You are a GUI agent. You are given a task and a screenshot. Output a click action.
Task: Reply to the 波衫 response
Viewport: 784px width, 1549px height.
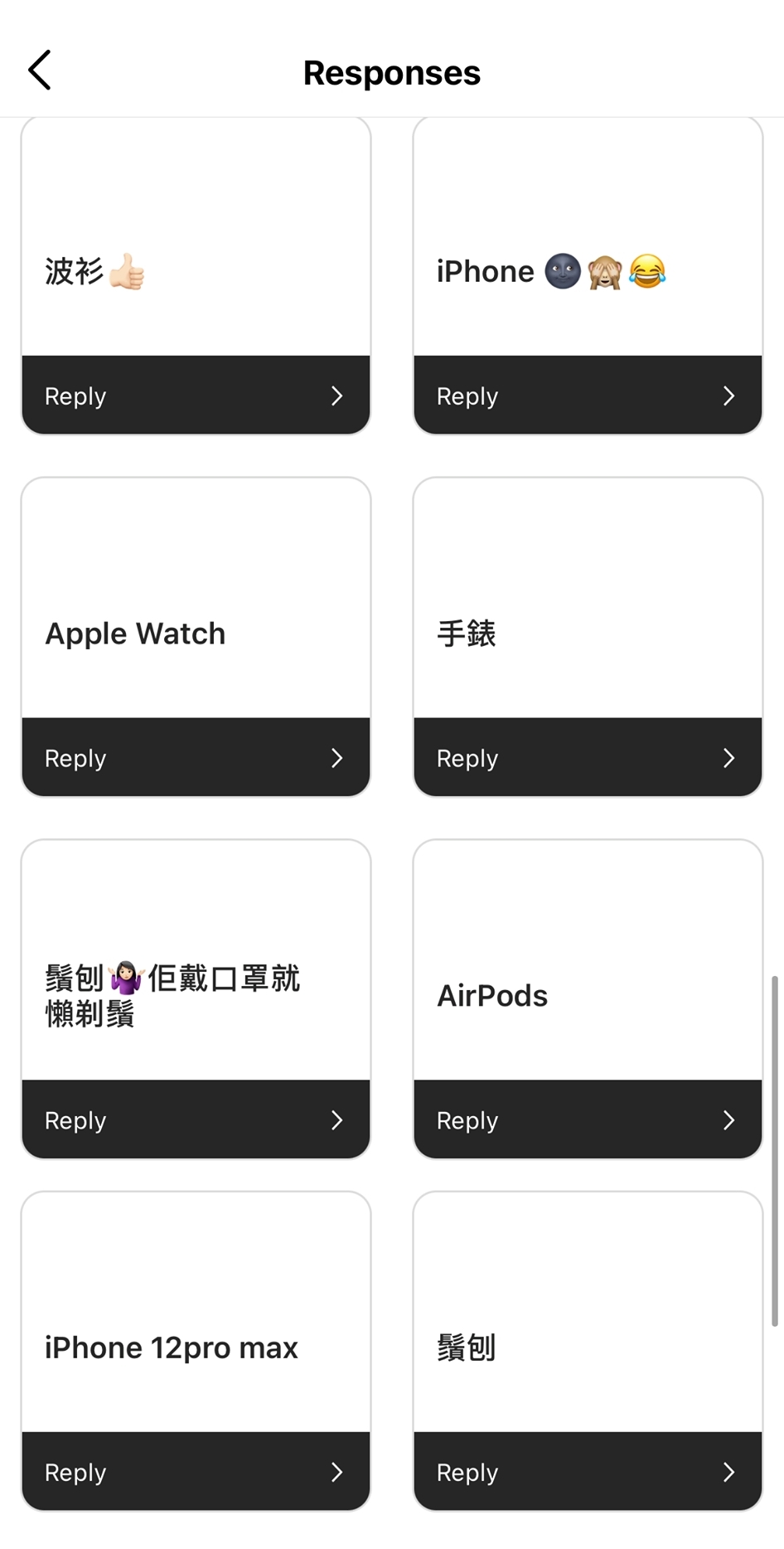[x=196, y=396]
